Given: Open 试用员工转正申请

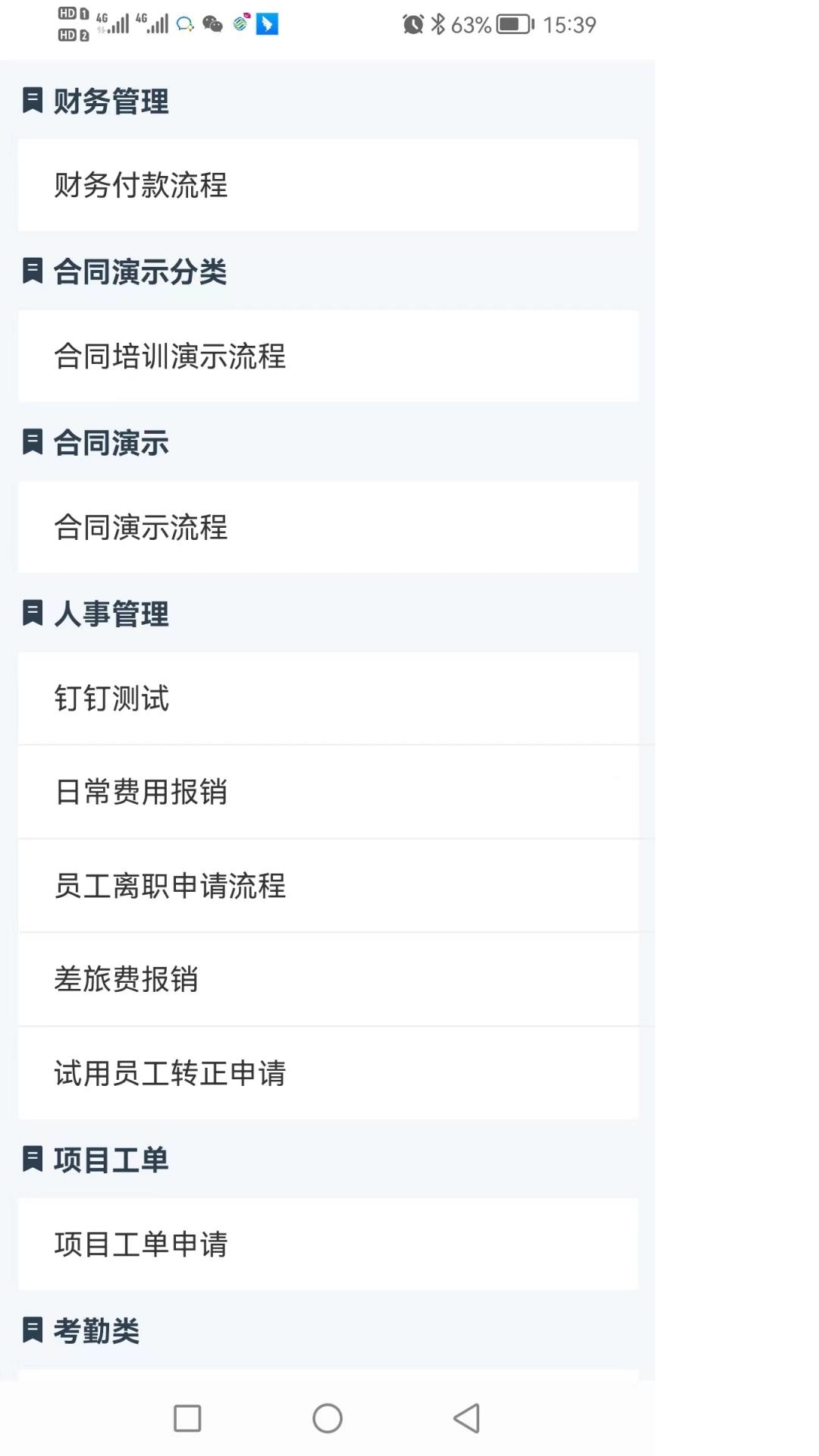Looking at the screenshot, I should point(328,1073).
